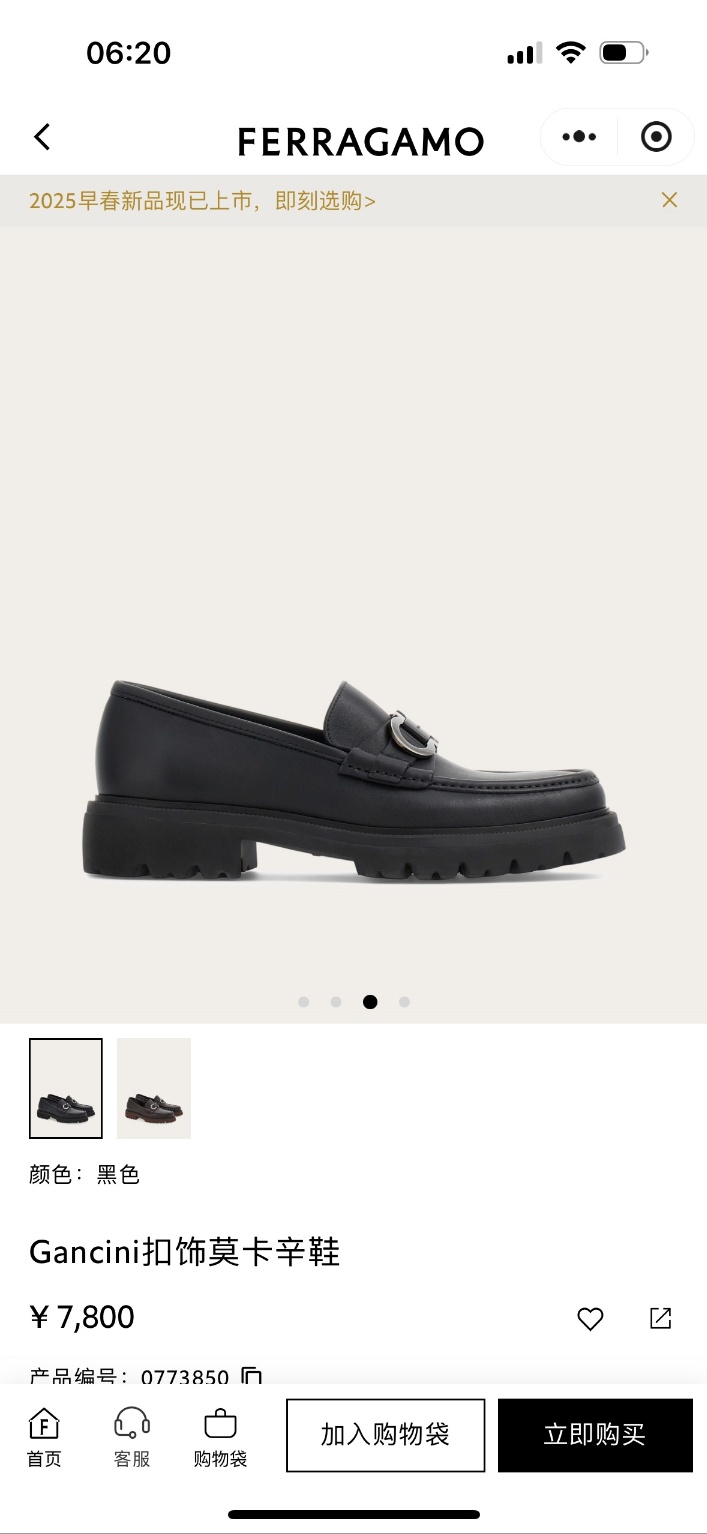707x1534 pixels.
Task: Open the 购物袋 shopping bag
Action: (220, 1437)
